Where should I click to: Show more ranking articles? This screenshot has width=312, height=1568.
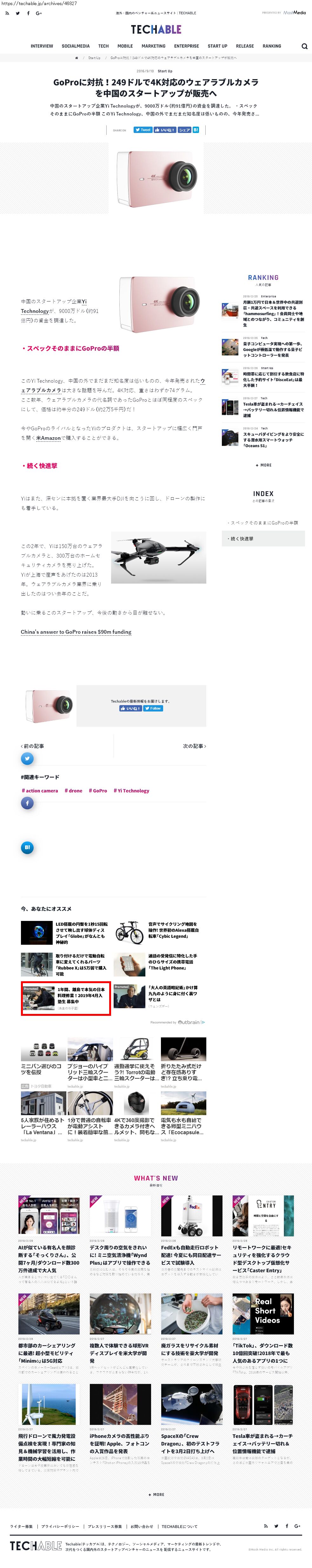263,465
